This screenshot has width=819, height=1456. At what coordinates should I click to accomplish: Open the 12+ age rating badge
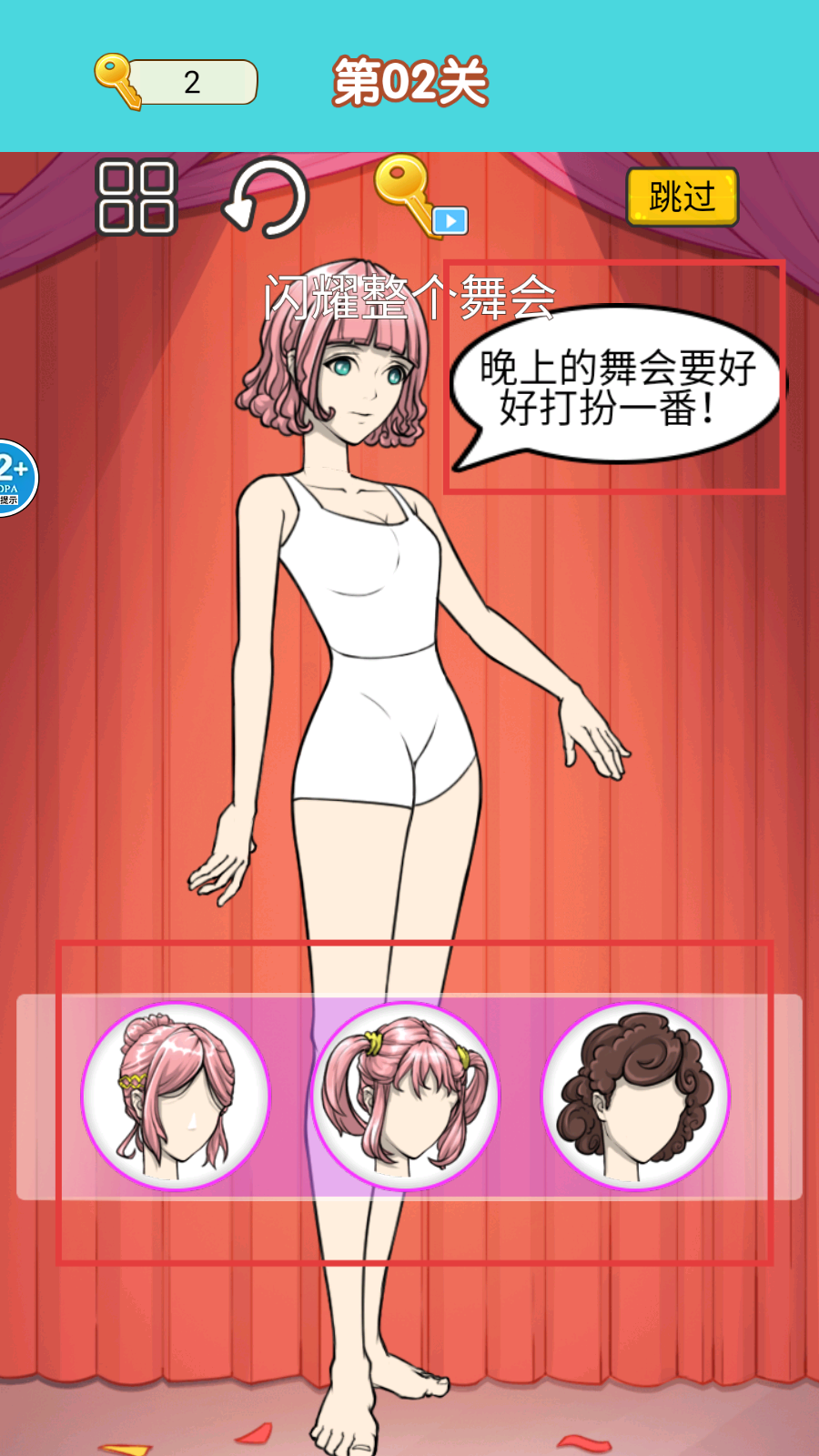pos(15,479)
